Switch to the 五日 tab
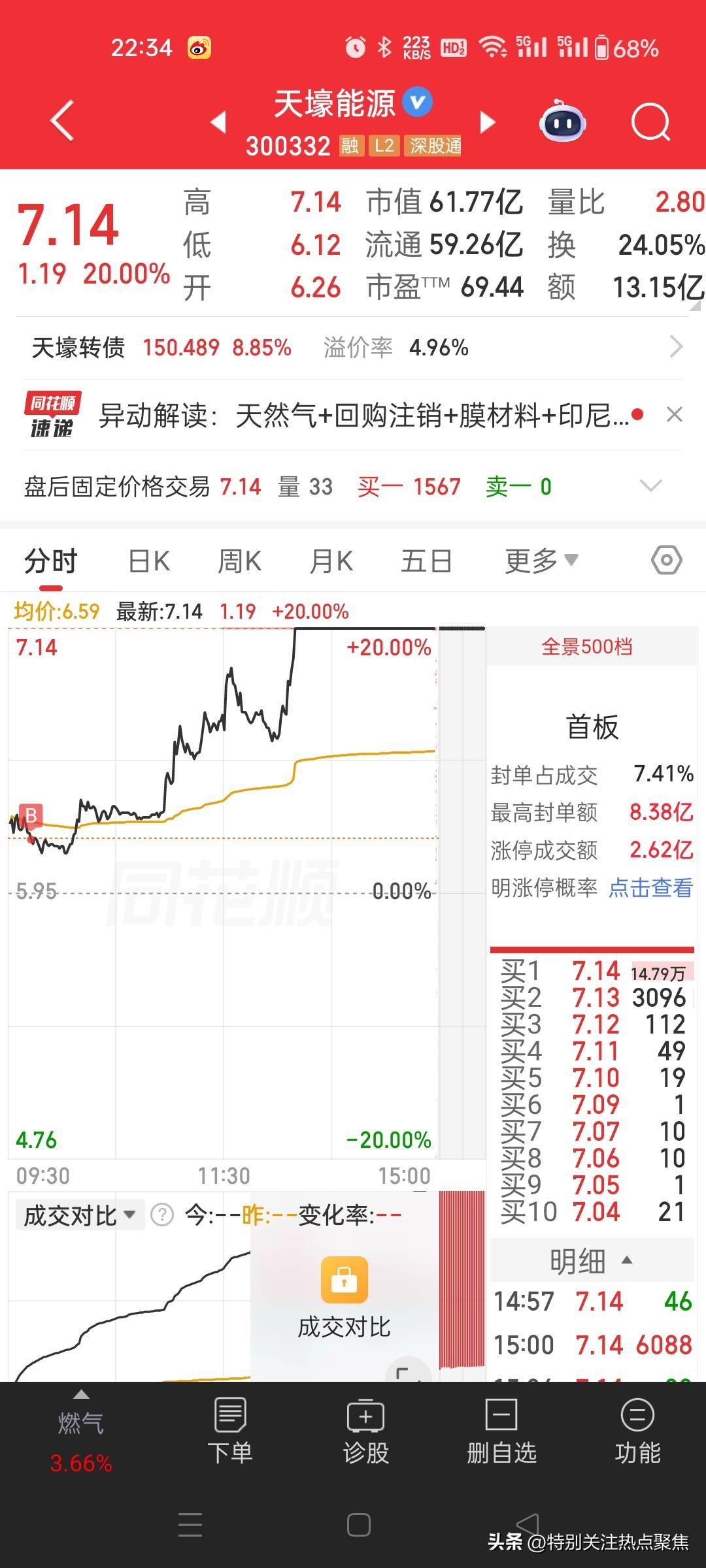Viewport: 706px width, 1568px height. point(426,560)
